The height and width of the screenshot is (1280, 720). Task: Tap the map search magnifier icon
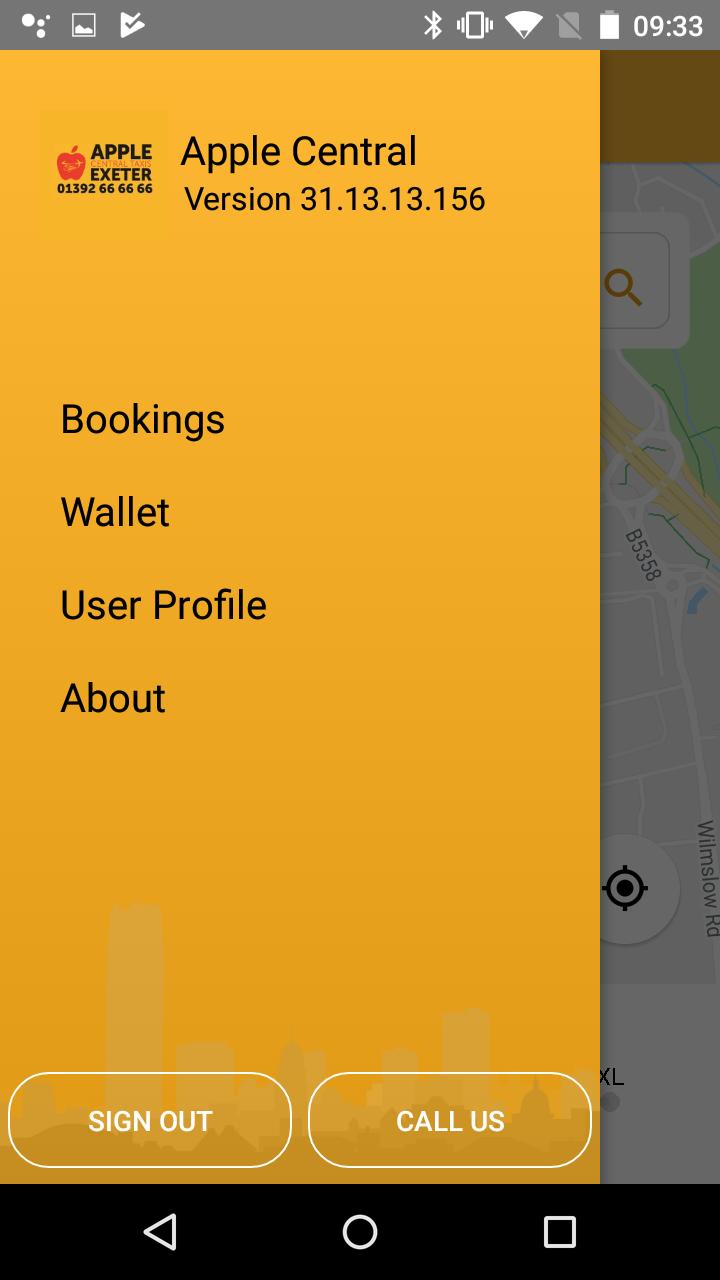(x=624, y=287)
